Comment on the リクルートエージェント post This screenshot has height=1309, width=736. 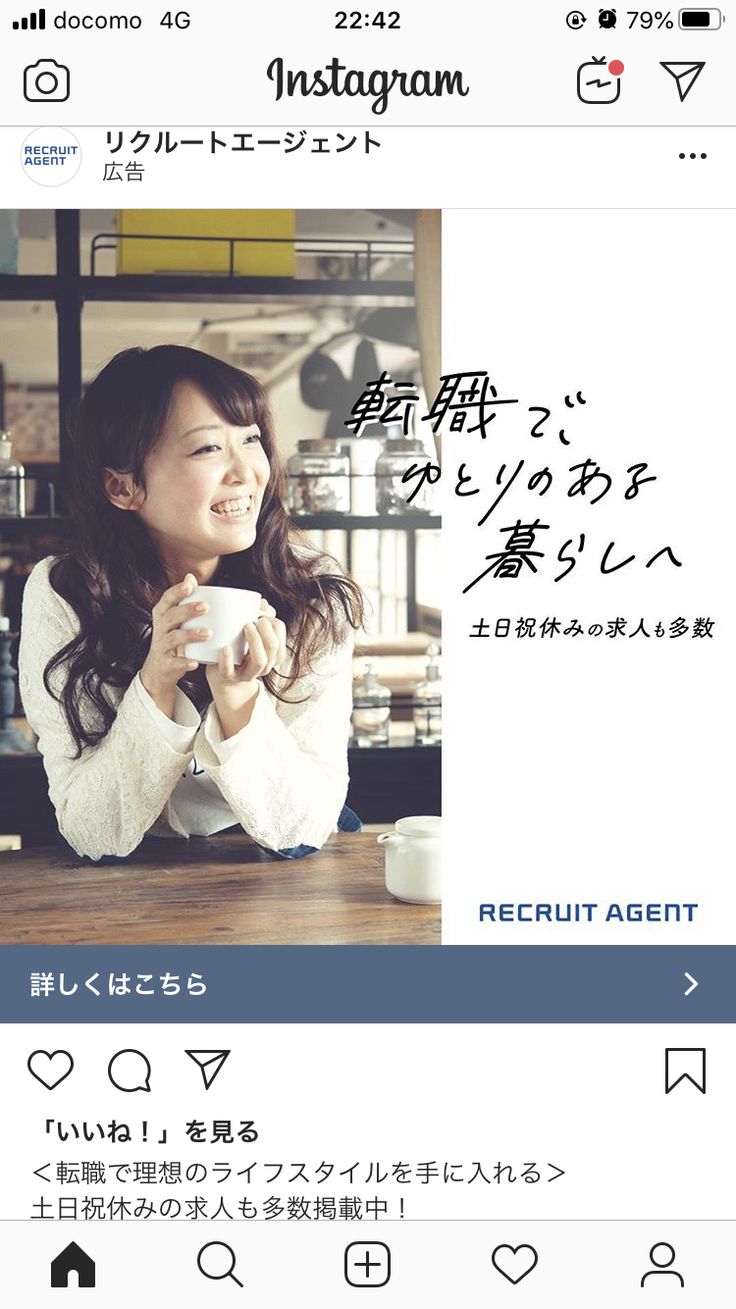(129, 1070)
